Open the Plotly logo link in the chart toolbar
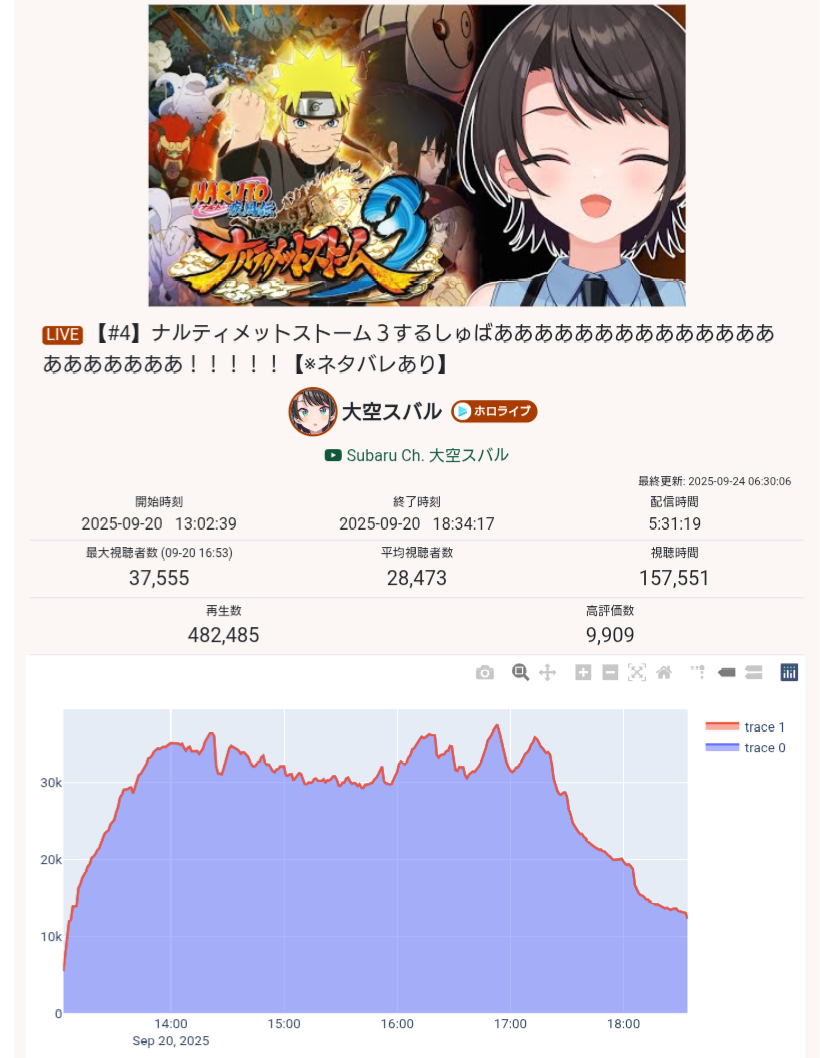The width and height of the screenshot is (820, 1058). [789, 673]
